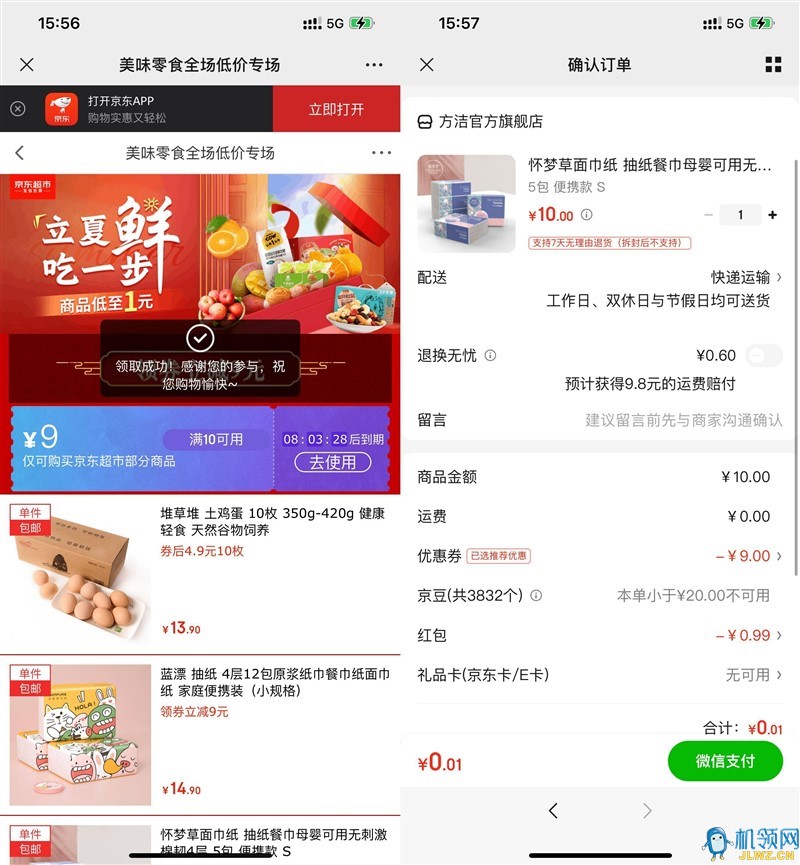The image size is (800, 865).
Task: Open the 方洁官方旗舰店 store page
Action: [x=480, y=121]
